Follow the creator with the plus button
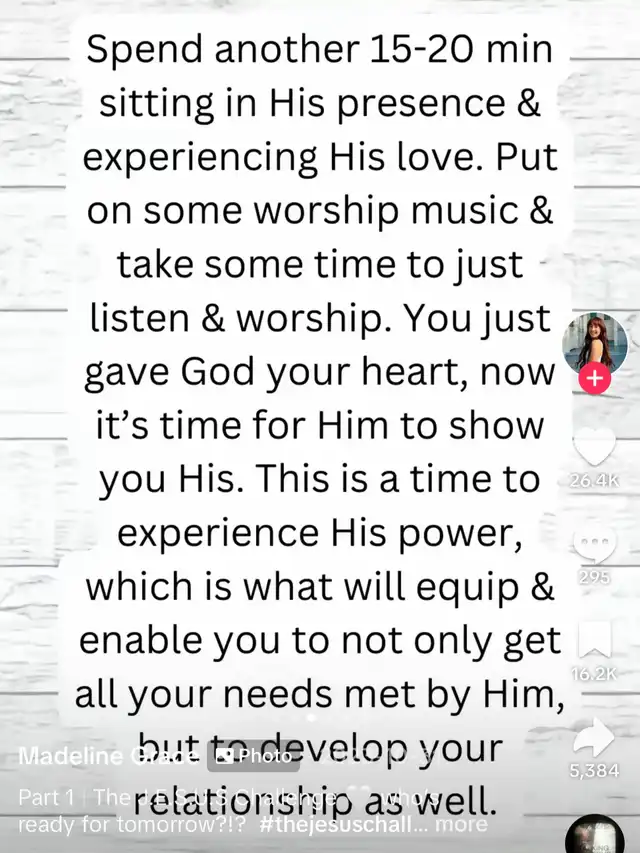 point(595,380)
